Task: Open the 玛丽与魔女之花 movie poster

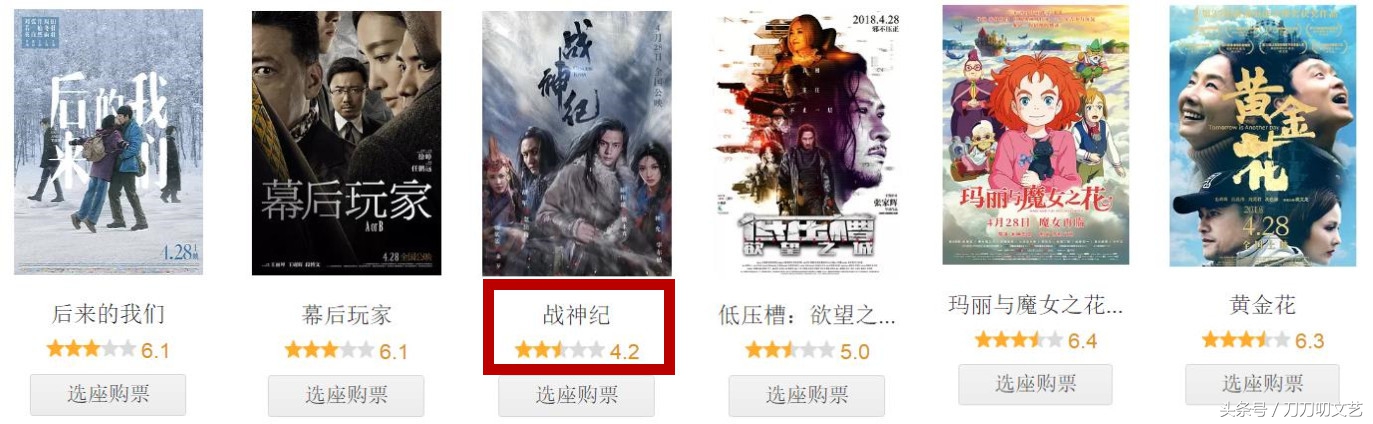Action: click(1035, 135)
